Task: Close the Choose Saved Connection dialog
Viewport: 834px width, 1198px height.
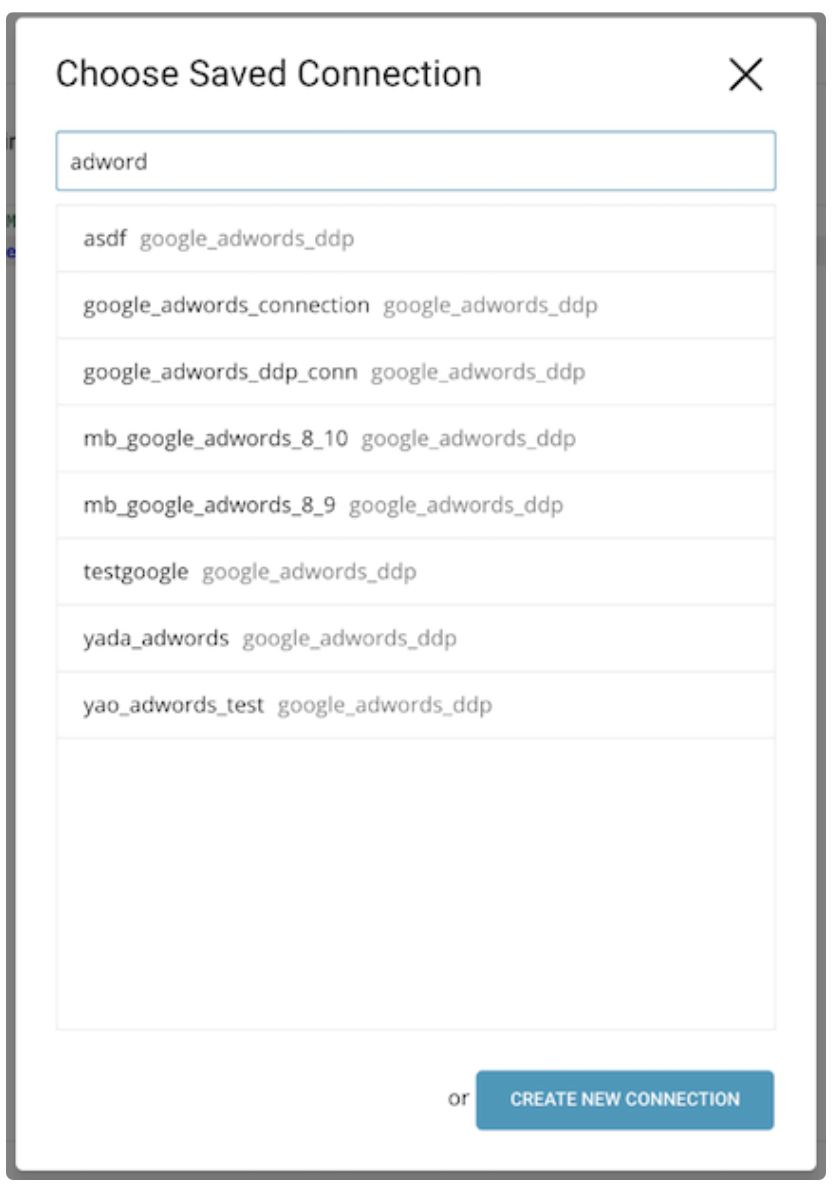Action: pyautogui.click(x=745, y=74)
